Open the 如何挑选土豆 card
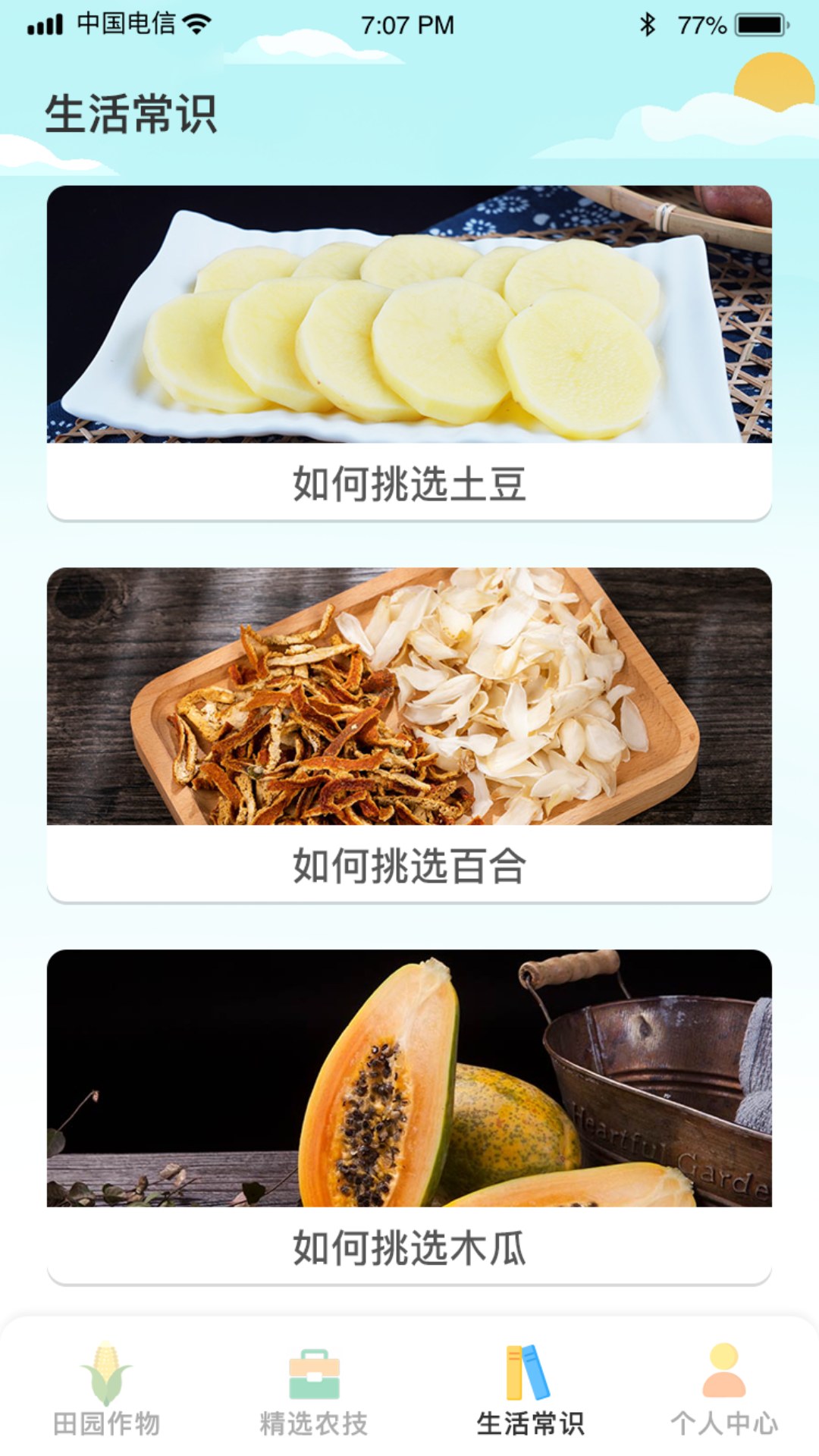819x1456 pixels. point(409,353)
